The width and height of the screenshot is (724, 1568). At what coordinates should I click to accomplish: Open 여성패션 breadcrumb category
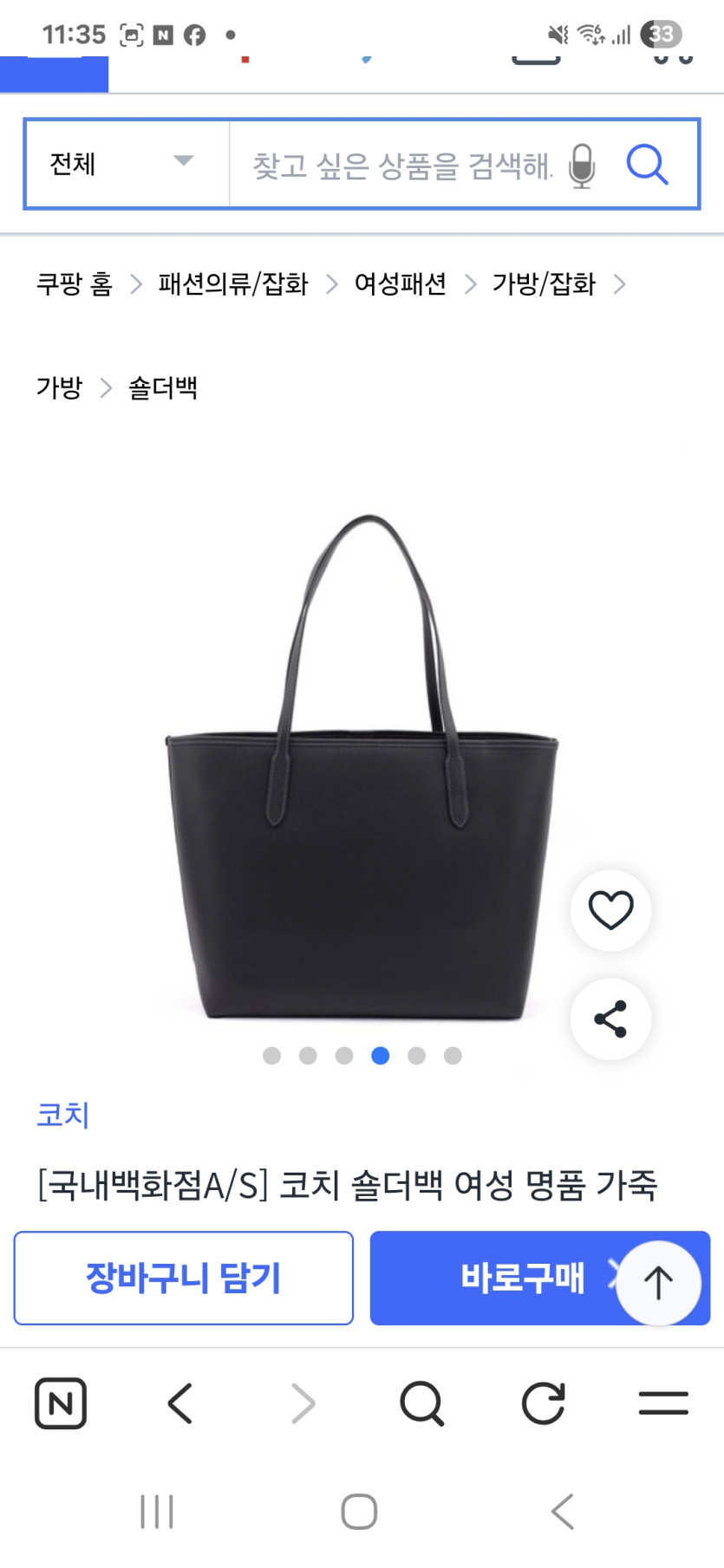point(400,283)
